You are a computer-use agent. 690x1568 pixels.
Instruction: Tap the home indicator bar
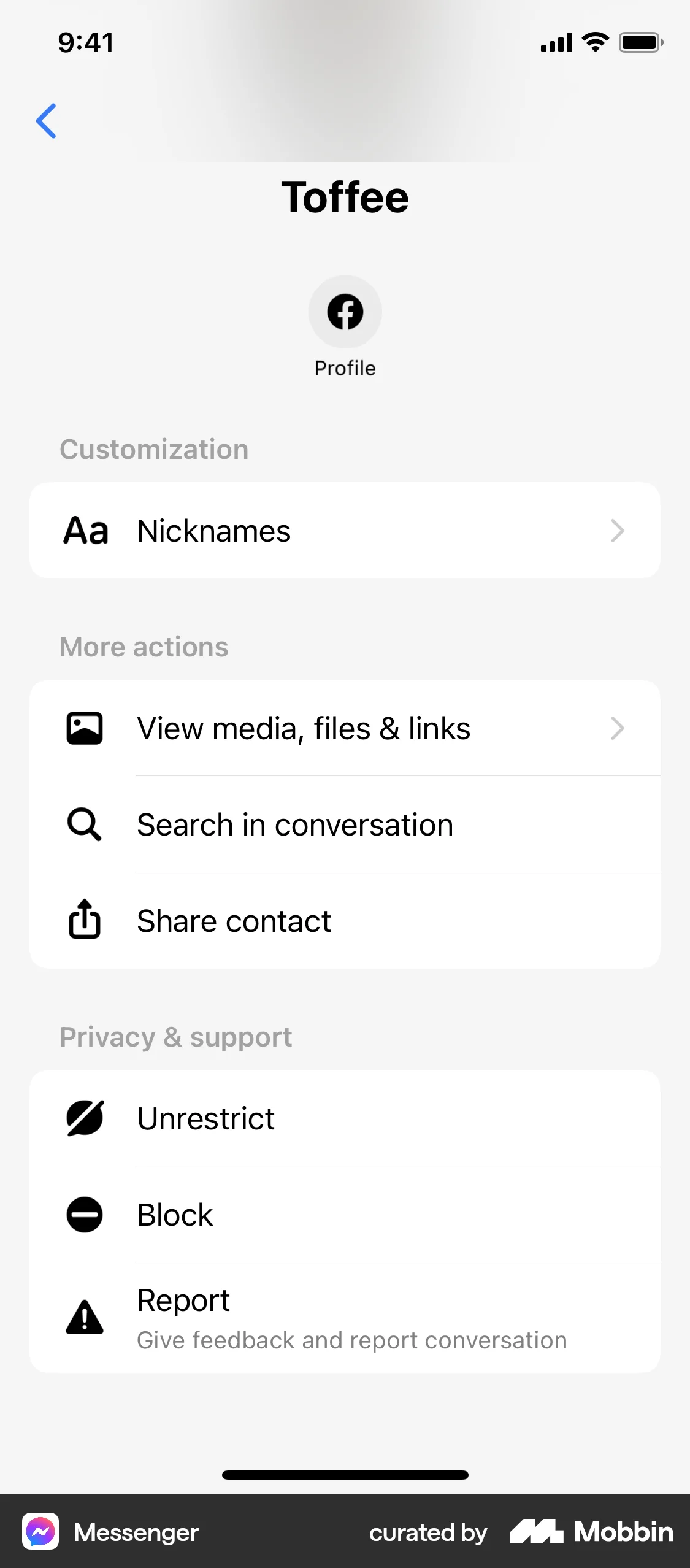click(345, 1475)
